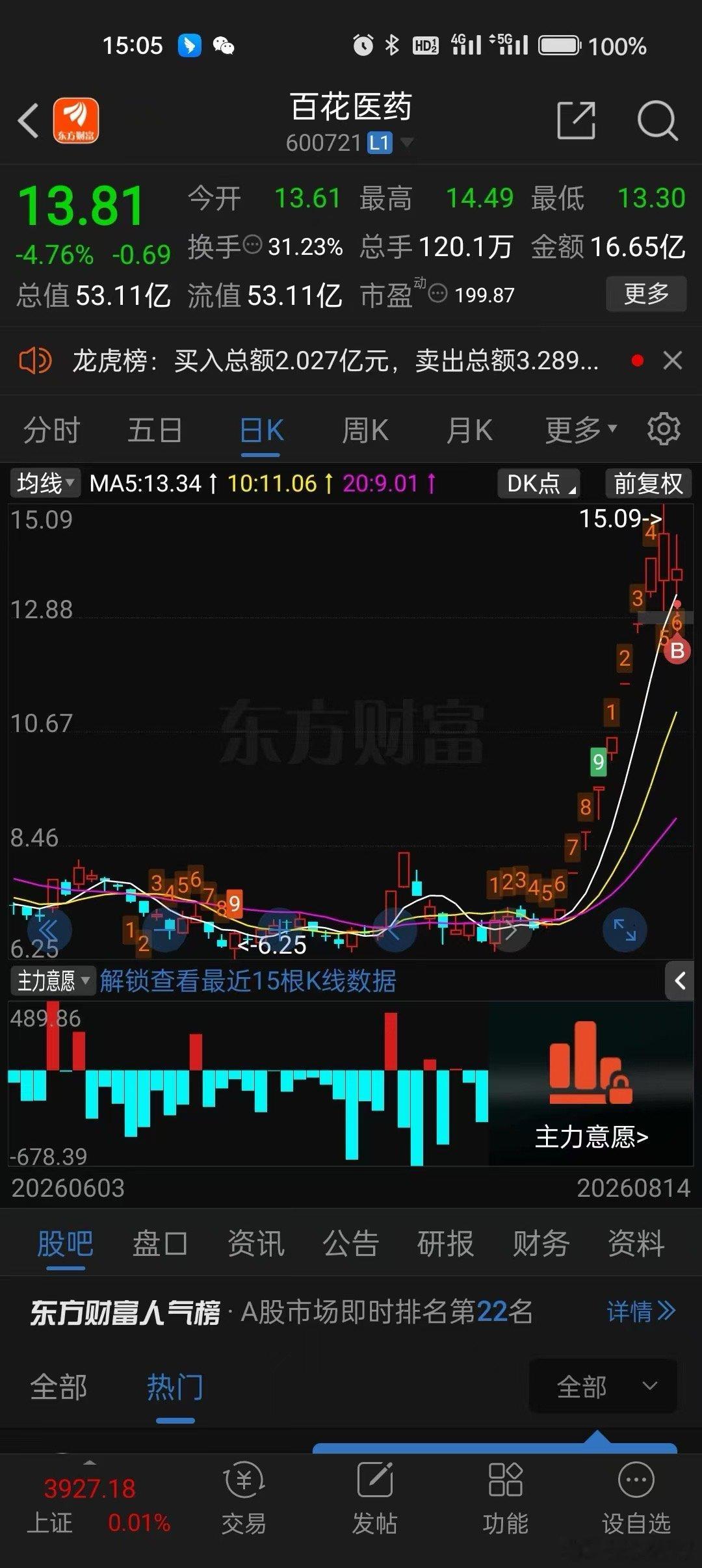Go back with the top-left arrow
Screen dimensions: 702x1568
tap(29, 121)
